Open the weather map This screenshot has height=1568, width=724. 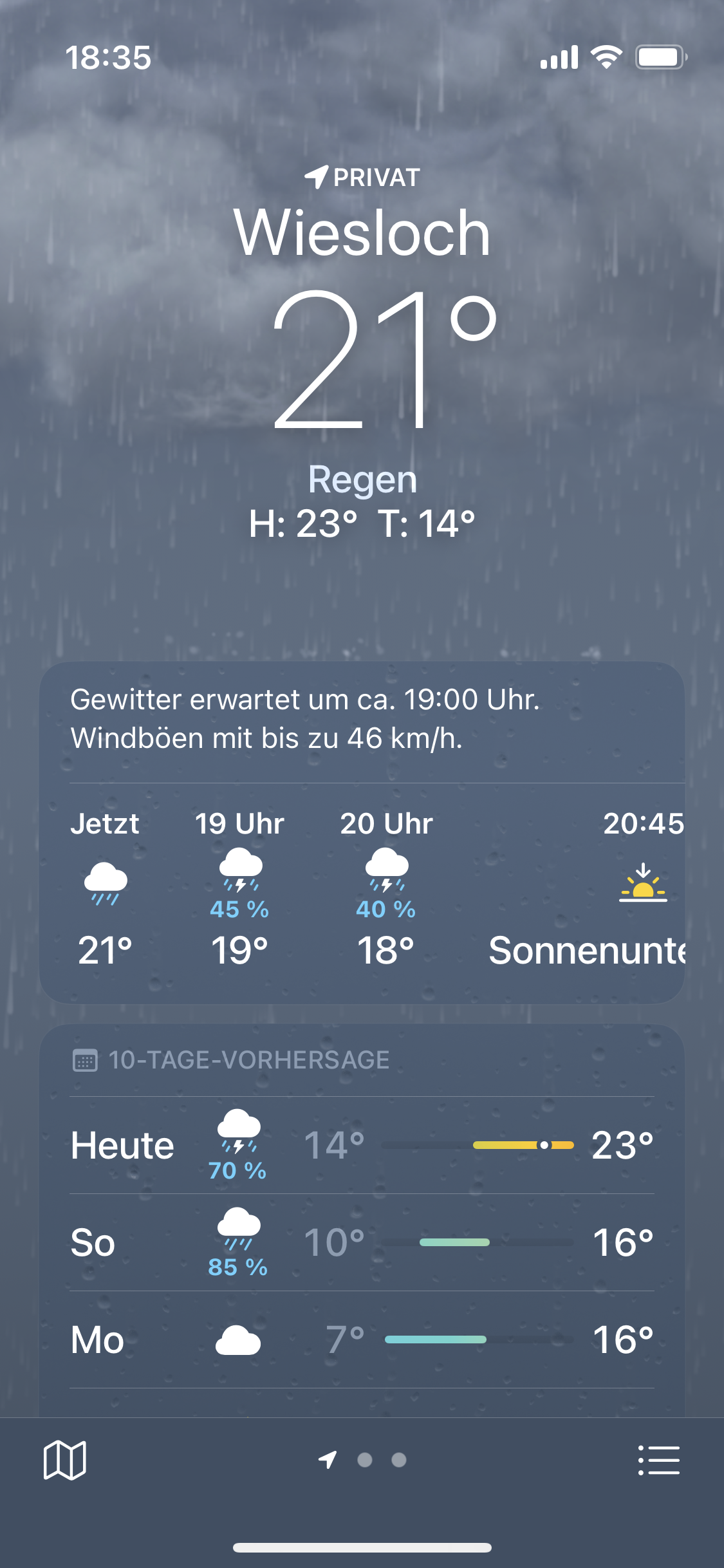pos(64,1460)
